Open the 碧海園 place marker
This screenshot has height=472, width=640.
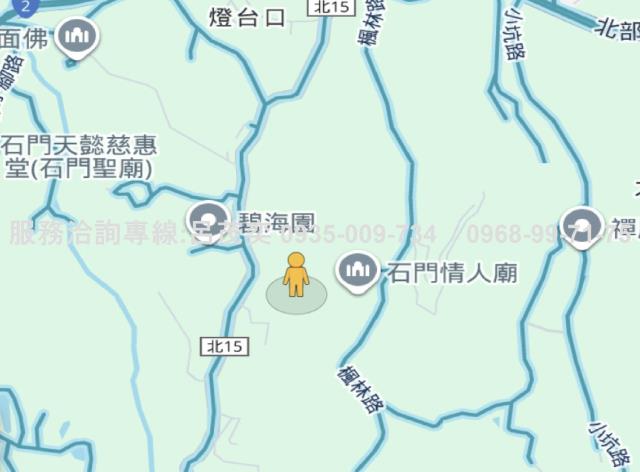[x=209, y=219]
